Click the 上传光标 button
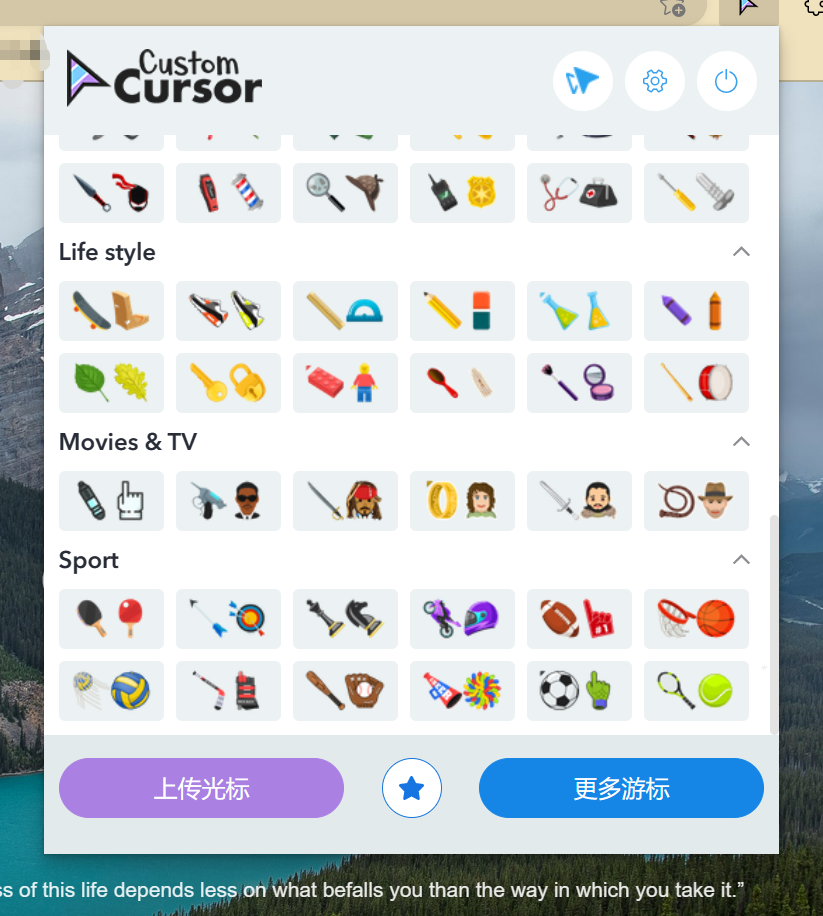This screenshot has height=916, width=823. pyautogui.click(x=200, y=788)
